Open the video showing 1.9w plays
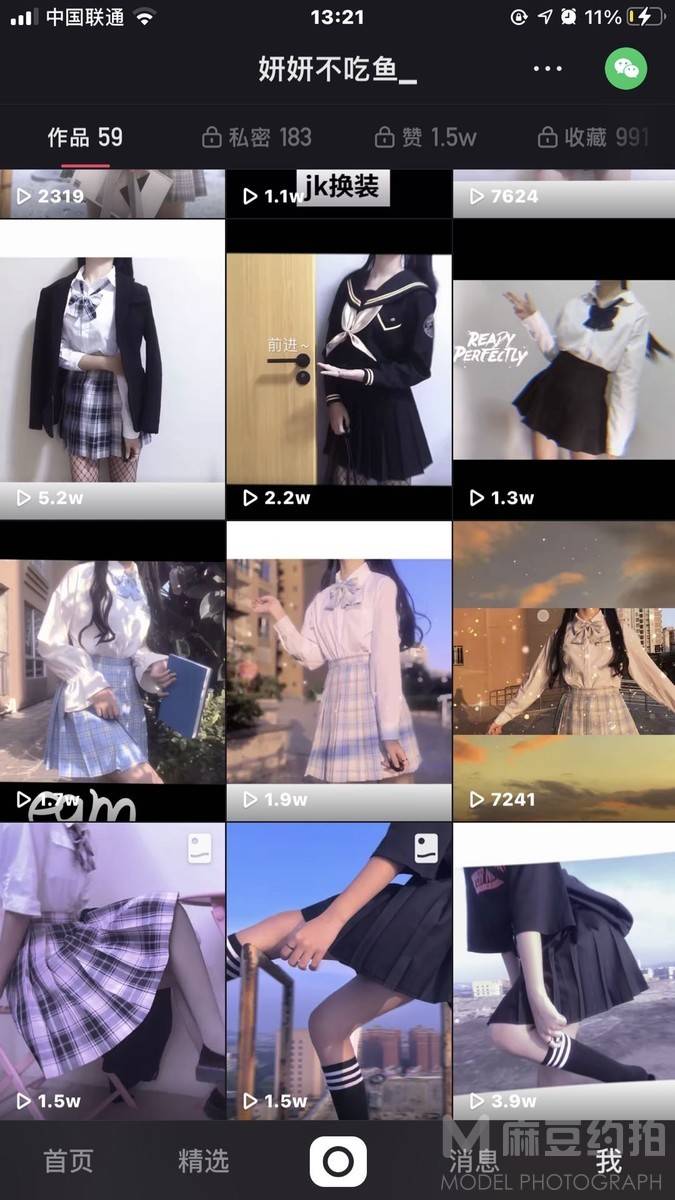The image size is (675, 1200). (x=338, y=670)
